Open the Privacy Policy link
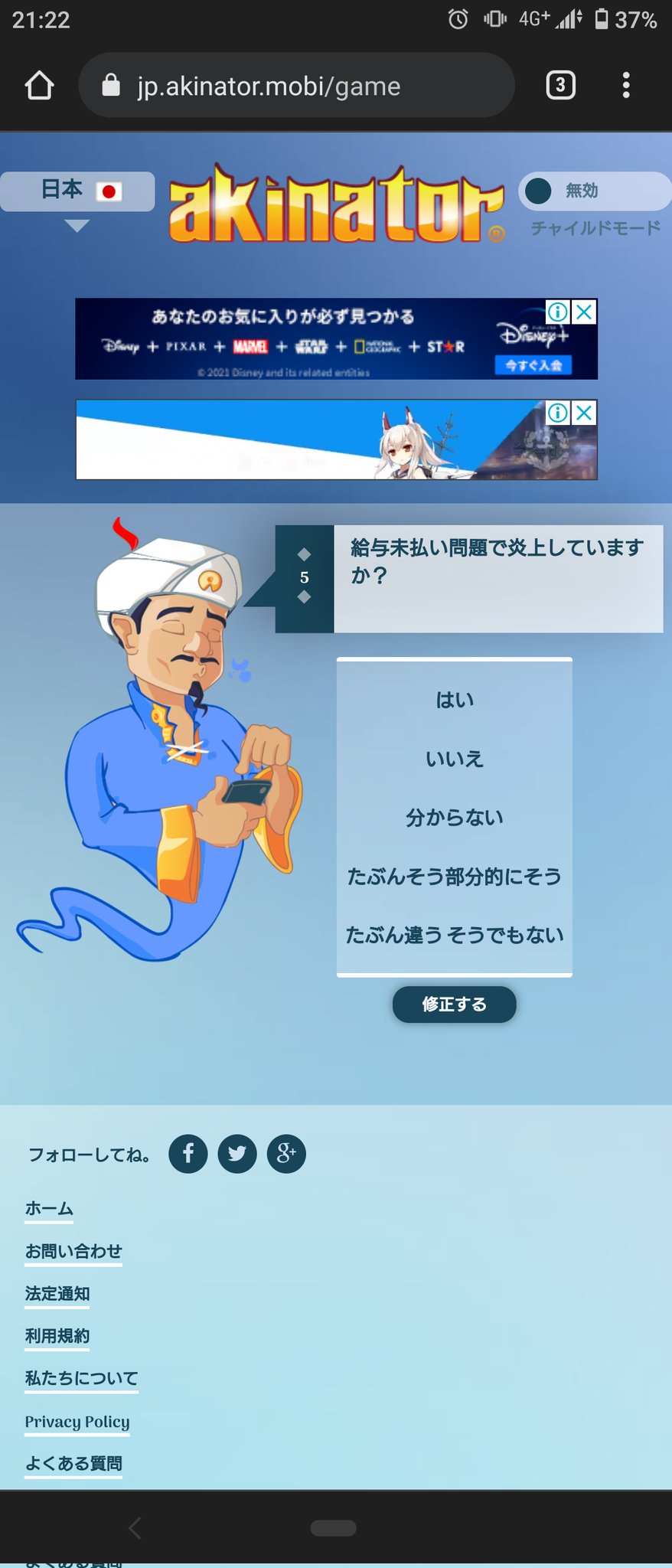This screenshot has height=1568, width=672. (77, 1422)
